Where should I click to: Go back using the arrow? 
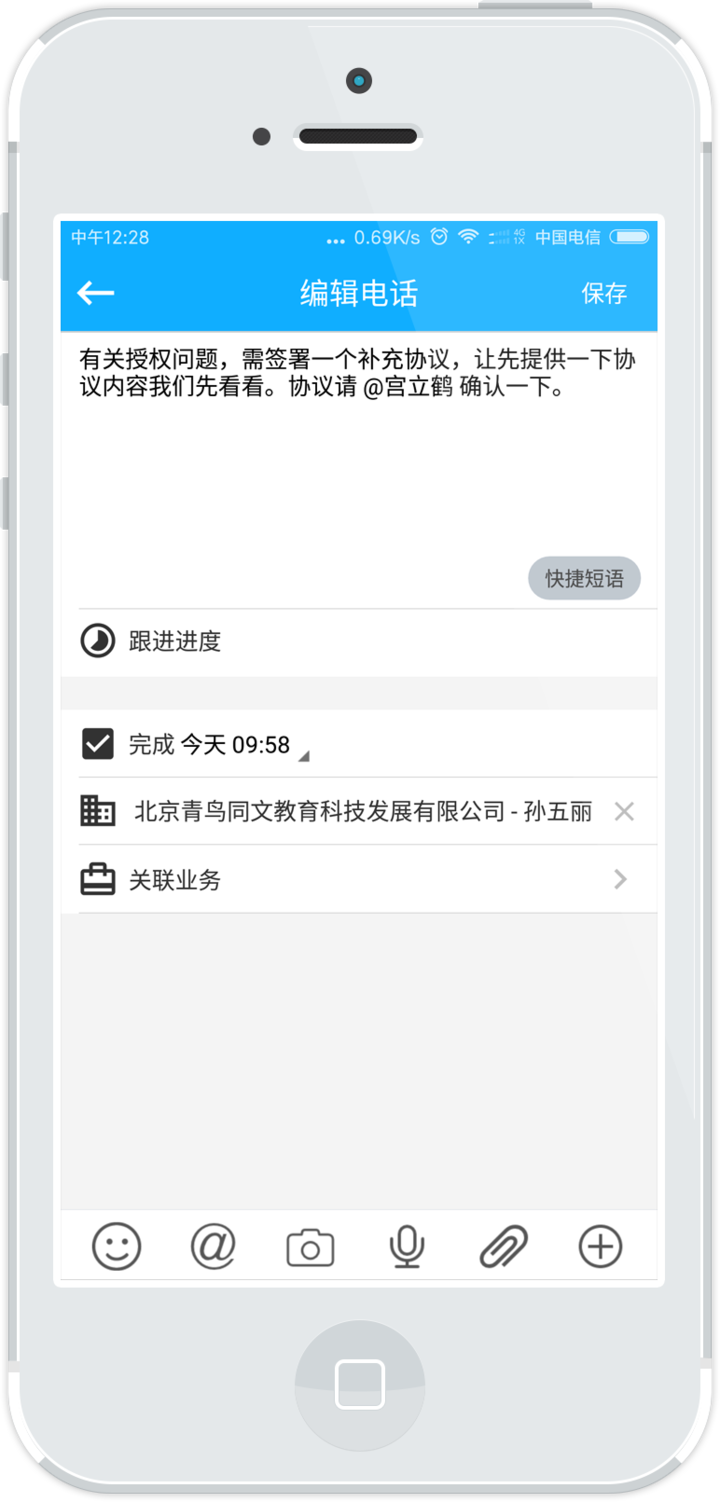pyautogui.click(x=96, y=293)
